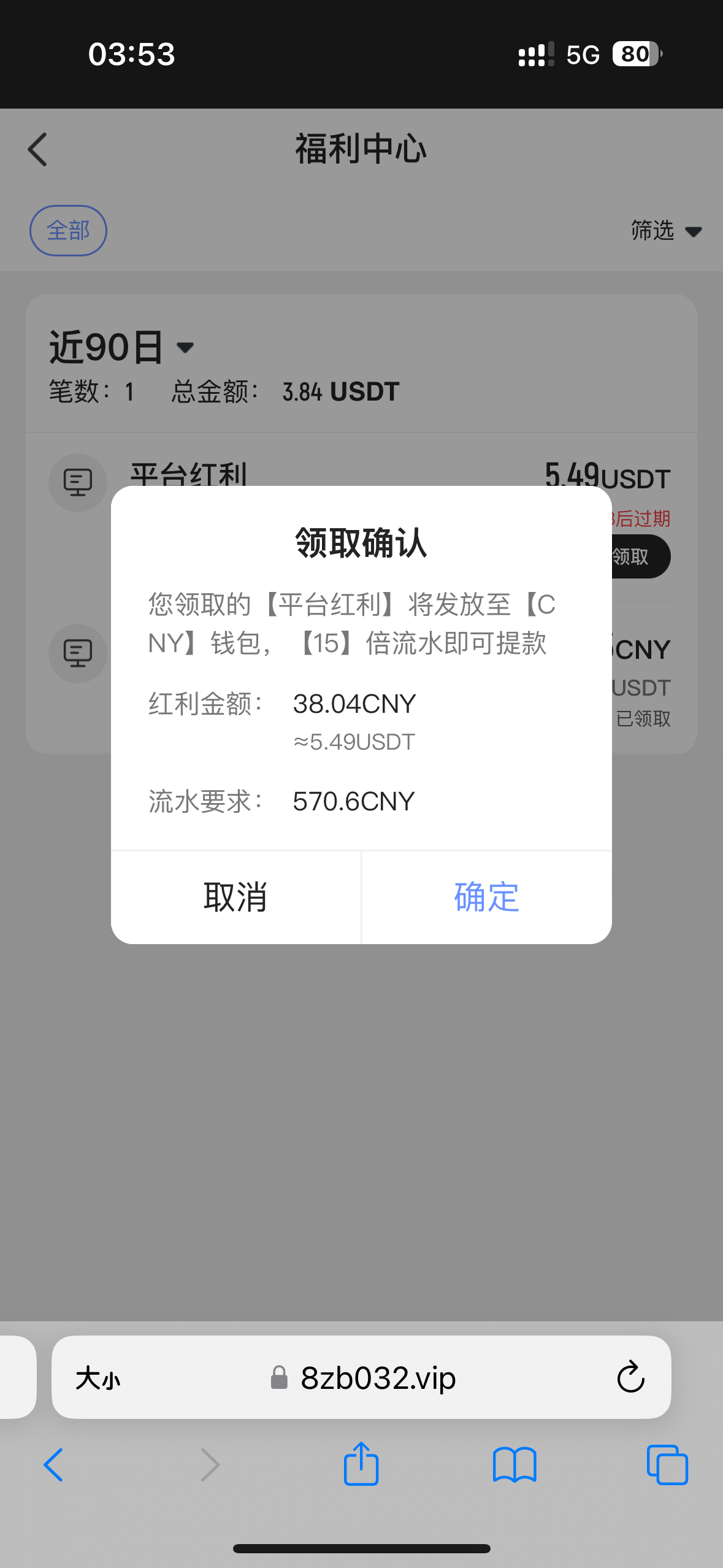This screenshot has width=723, height=1568.
Task: Go back from 福利中心 page
Action: [38, 150]
